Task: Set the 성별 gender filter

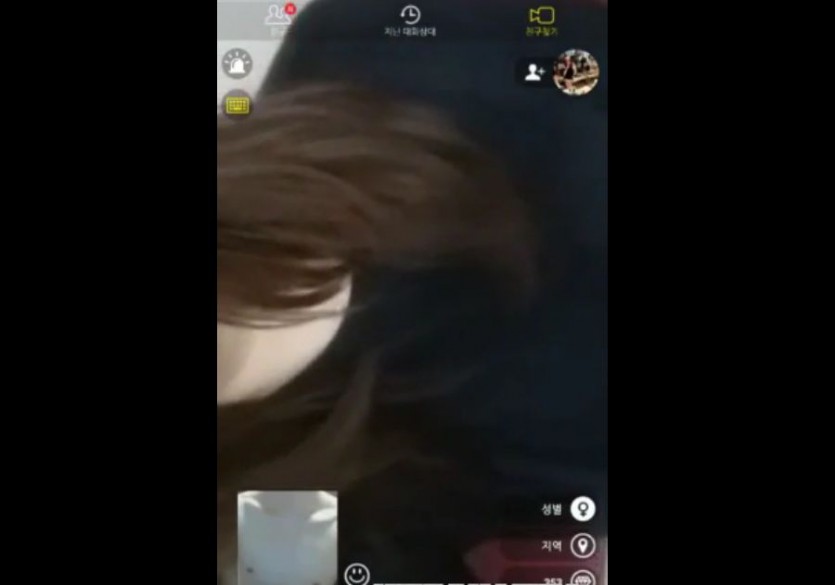Action: [x=582, y=509]
